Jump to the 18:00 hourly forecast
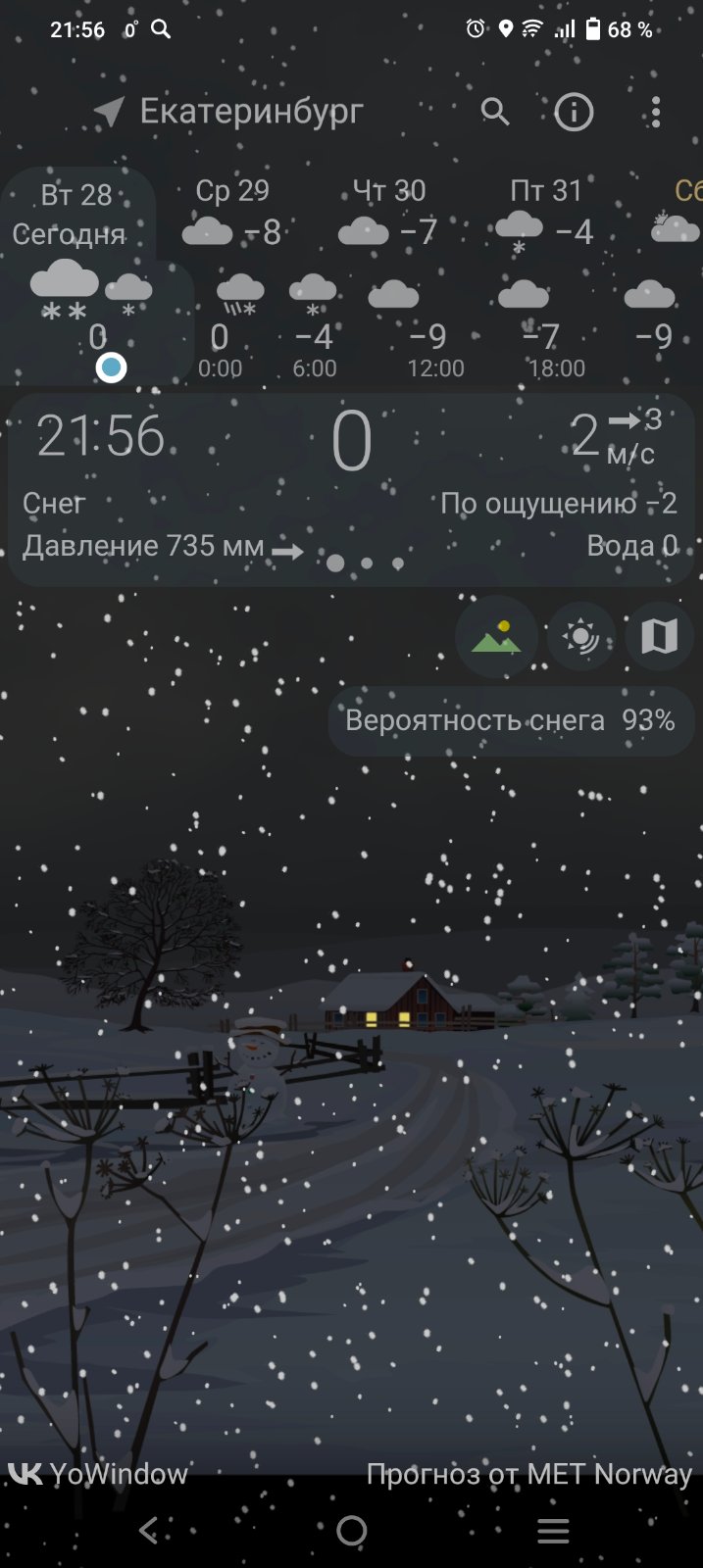This screenshot has height=1568, width=703. click(557, 328)
